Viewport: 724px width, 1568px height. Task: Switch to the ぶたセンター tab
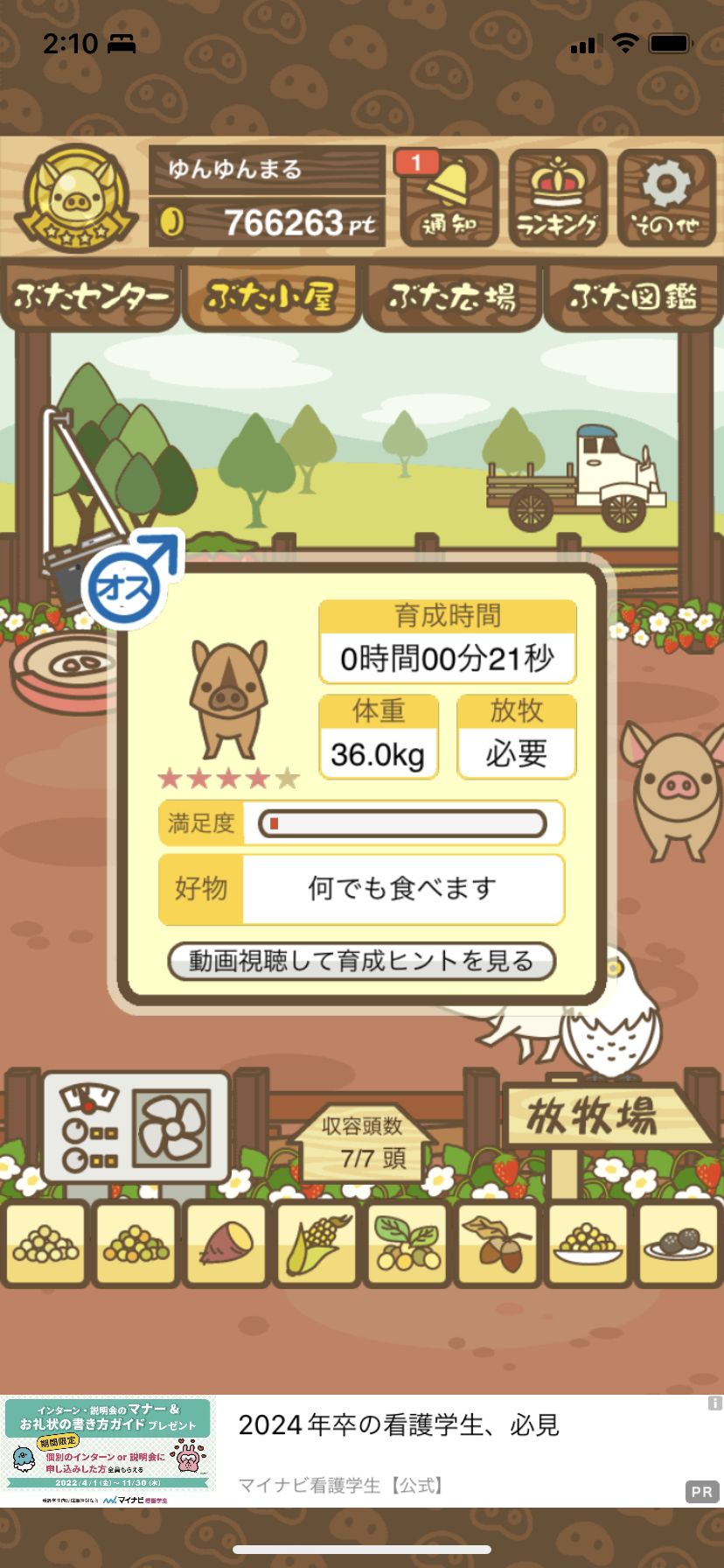pos(91,297)
